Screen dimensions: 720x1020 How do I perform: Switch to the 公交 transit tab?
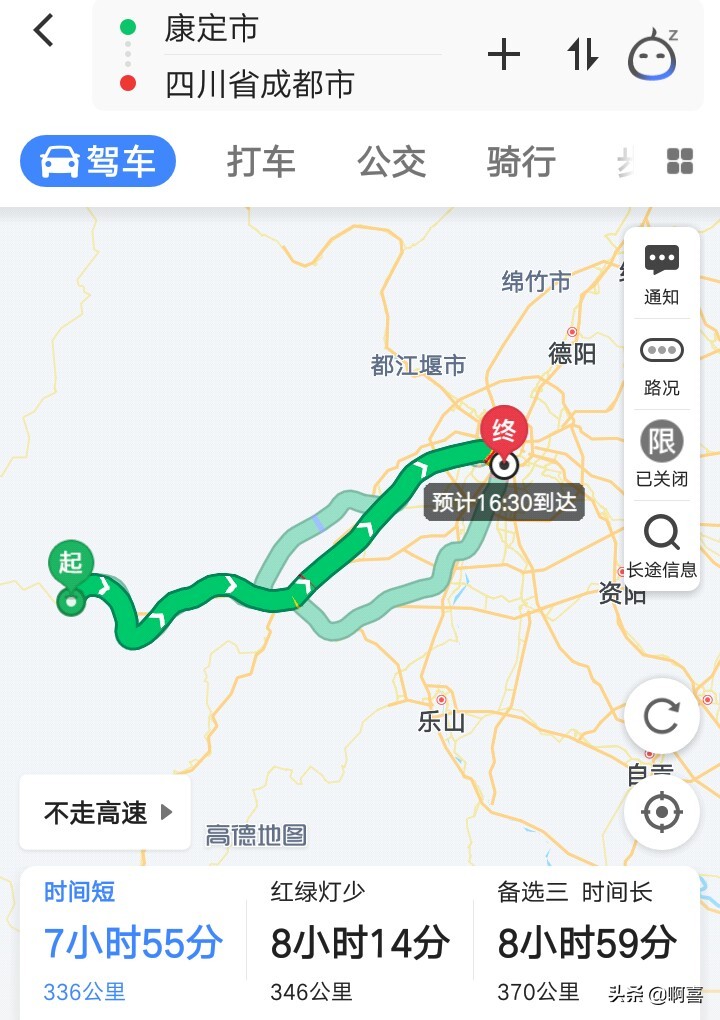(x=391, y=161)
